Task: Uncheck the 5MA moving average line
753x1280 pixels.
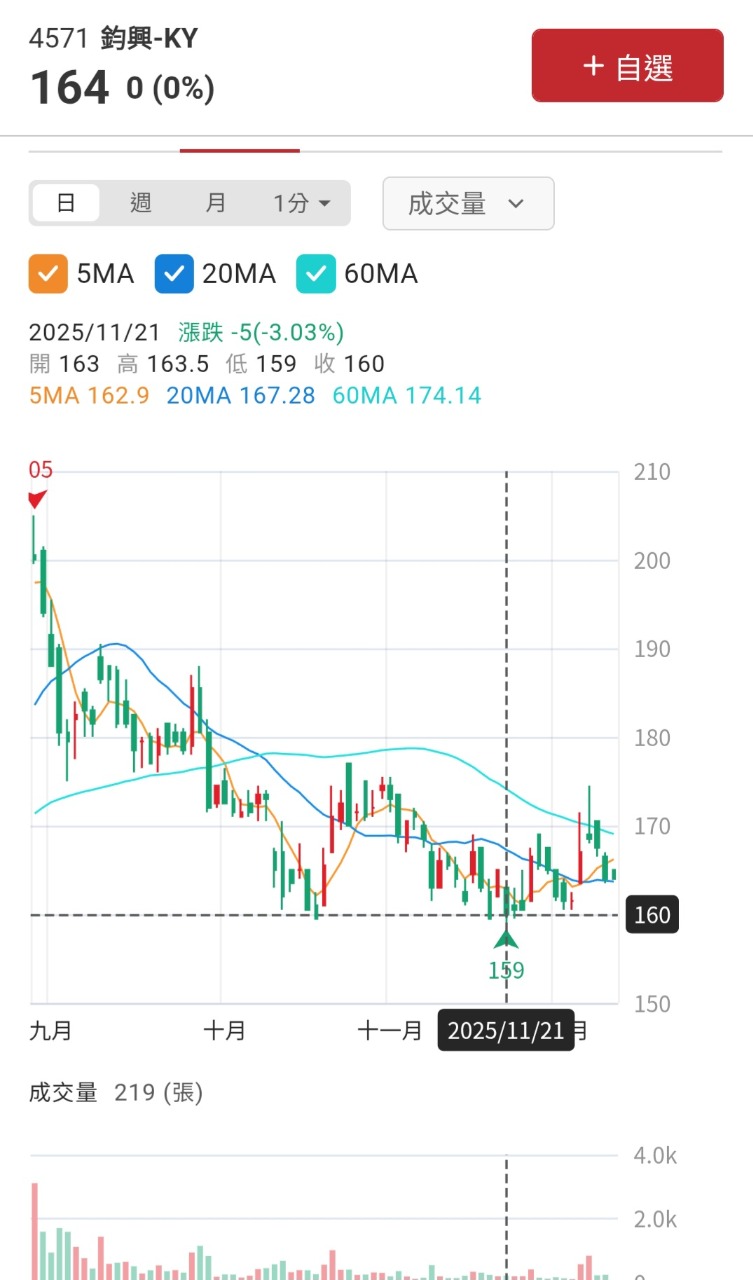Action: click(x=48, y=274)
